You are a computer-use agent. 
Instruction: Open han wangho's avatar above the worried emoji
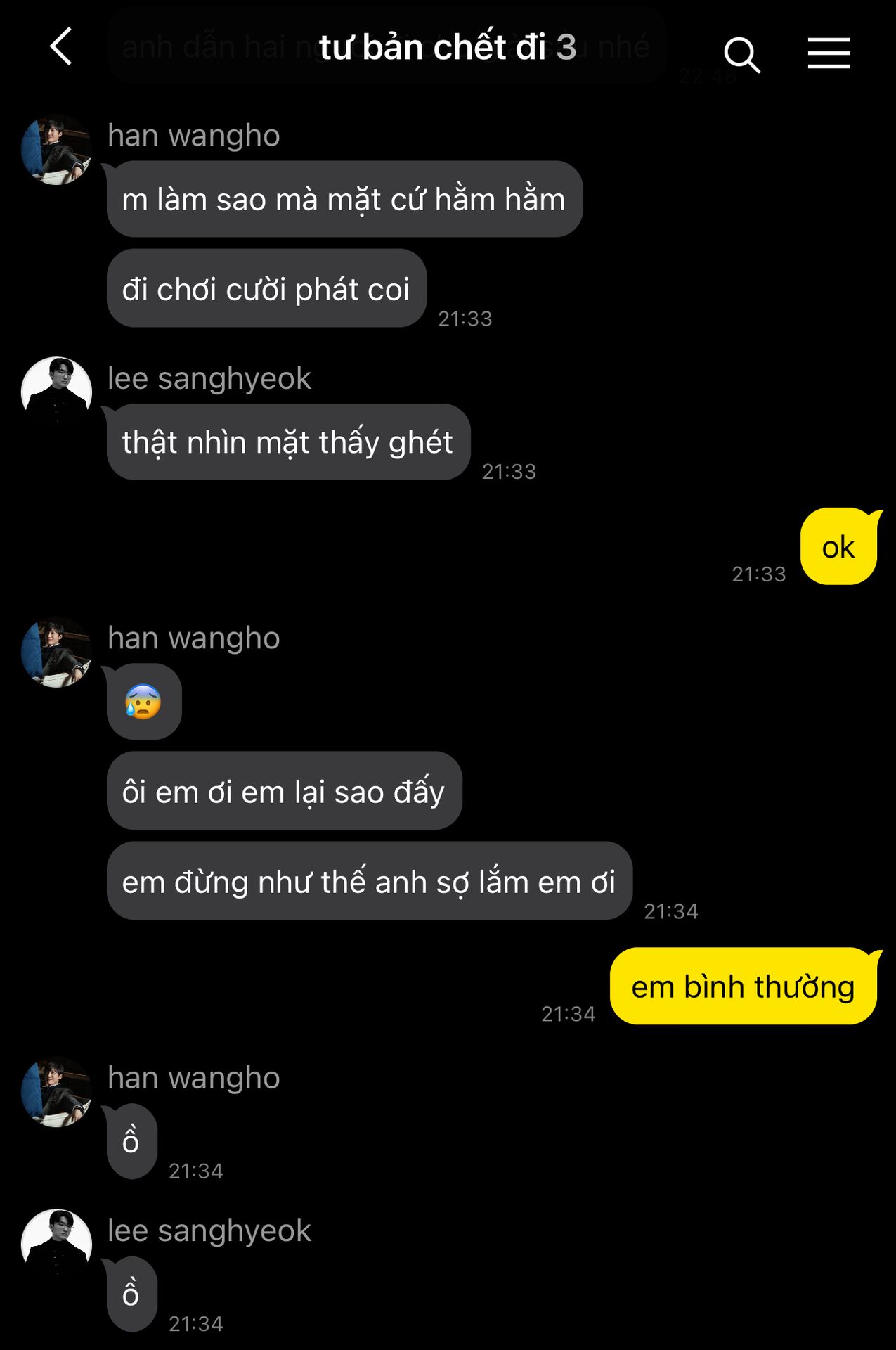57,652
